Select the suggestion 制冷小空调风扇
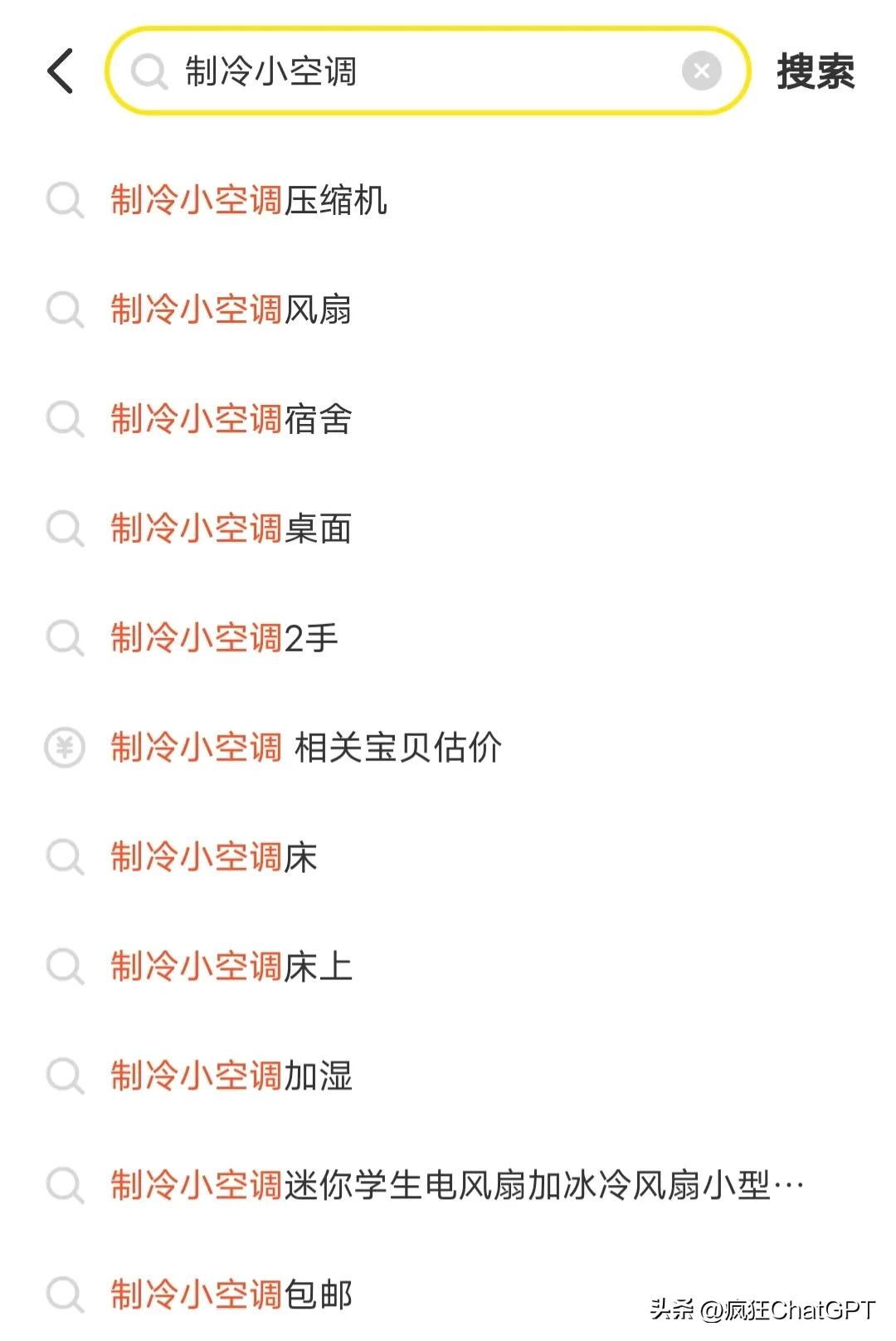This screenshot has height=1341, width=896. (x=232, y=310)
